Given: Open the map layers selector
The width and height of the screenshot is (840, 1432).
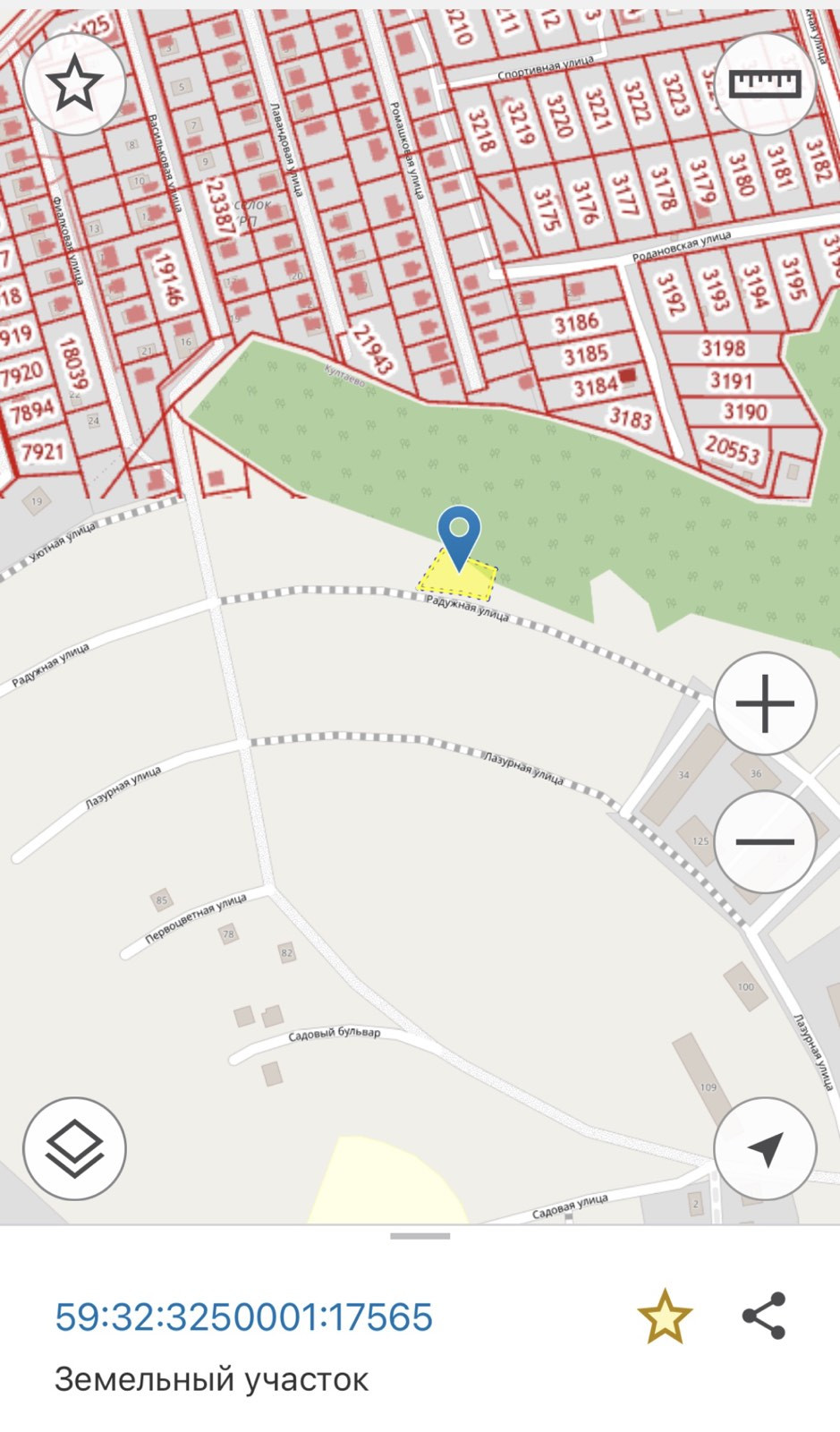Looking at the screenshot, I should (x=74, y=1148).
